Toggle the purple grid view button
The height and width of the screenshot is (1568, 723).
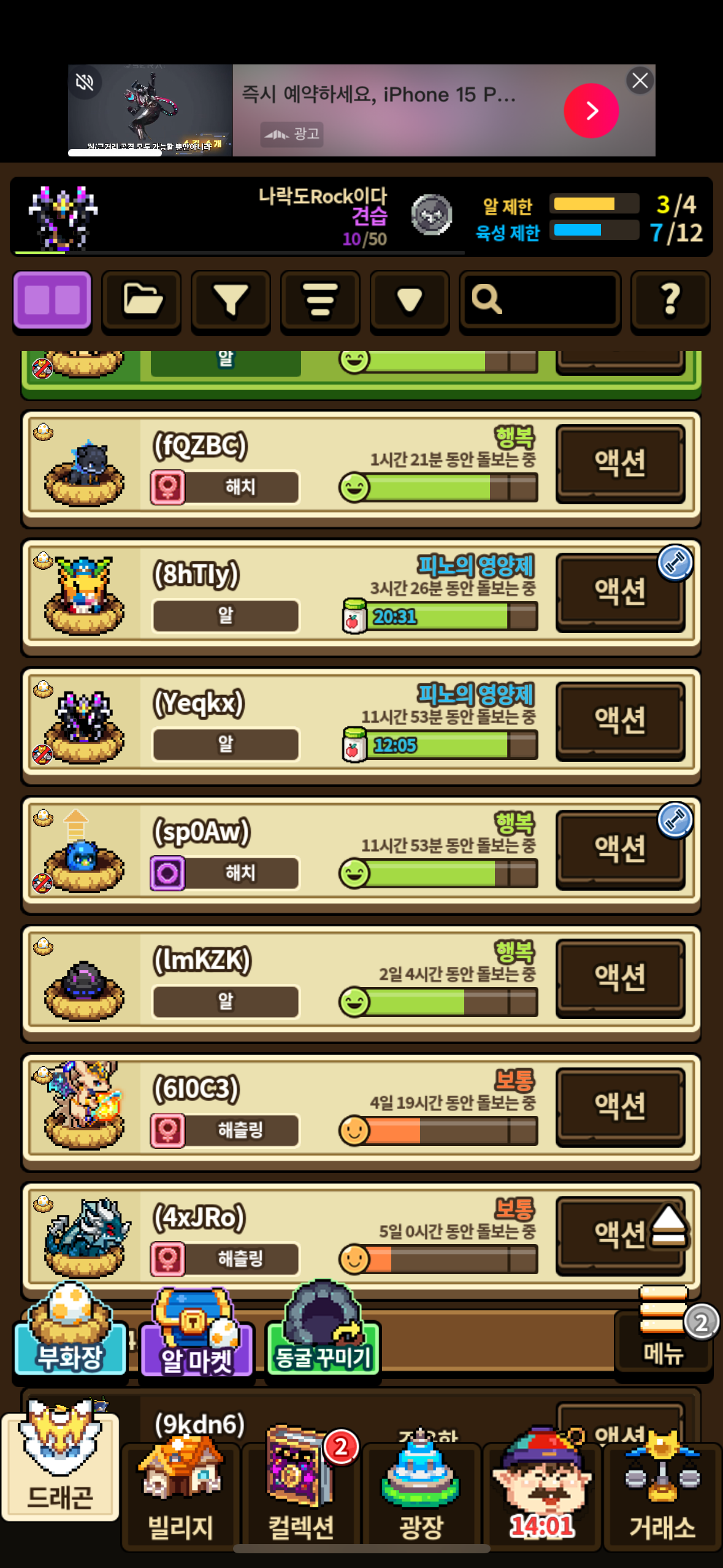[x=52, y=300]
